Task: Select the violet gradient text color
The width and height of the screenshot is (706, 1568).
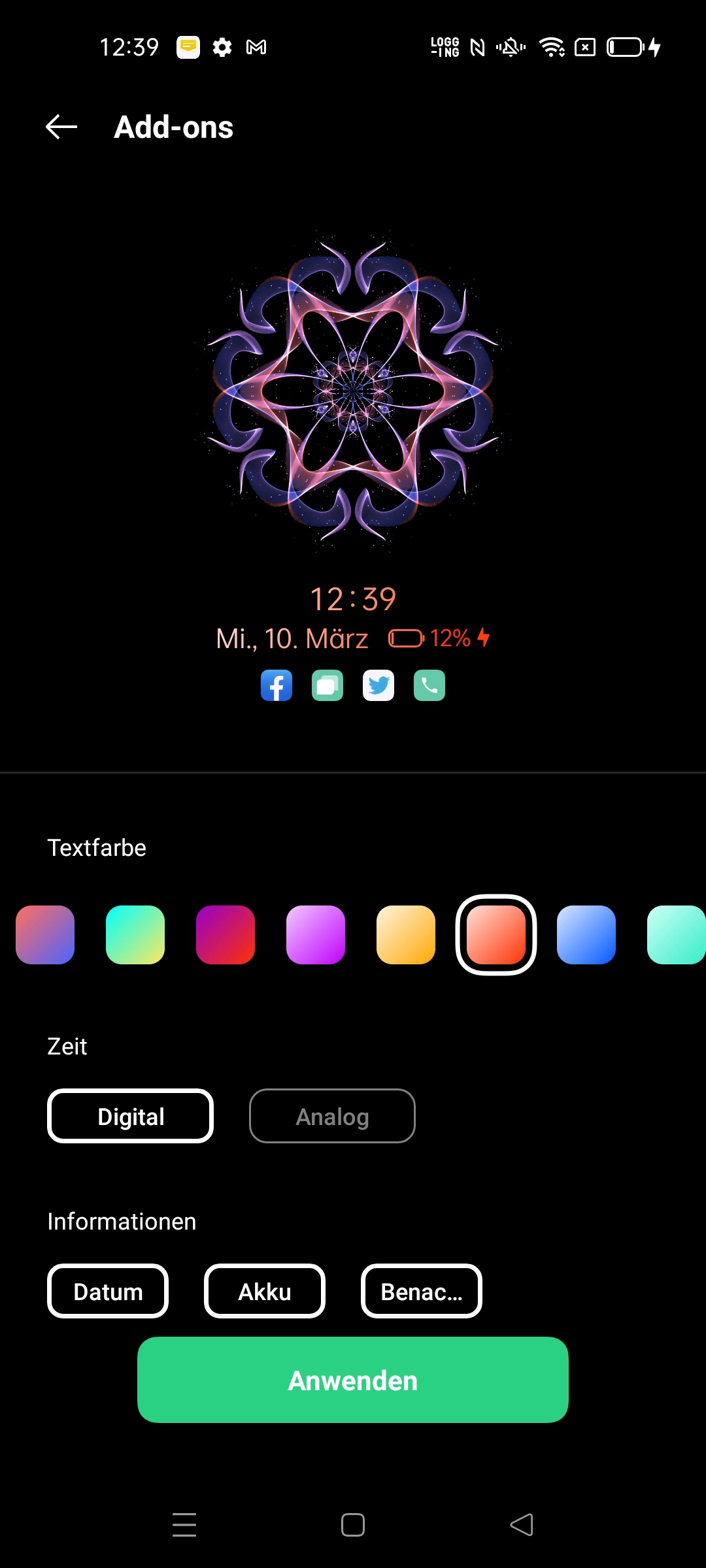Action: click(316, 935)
